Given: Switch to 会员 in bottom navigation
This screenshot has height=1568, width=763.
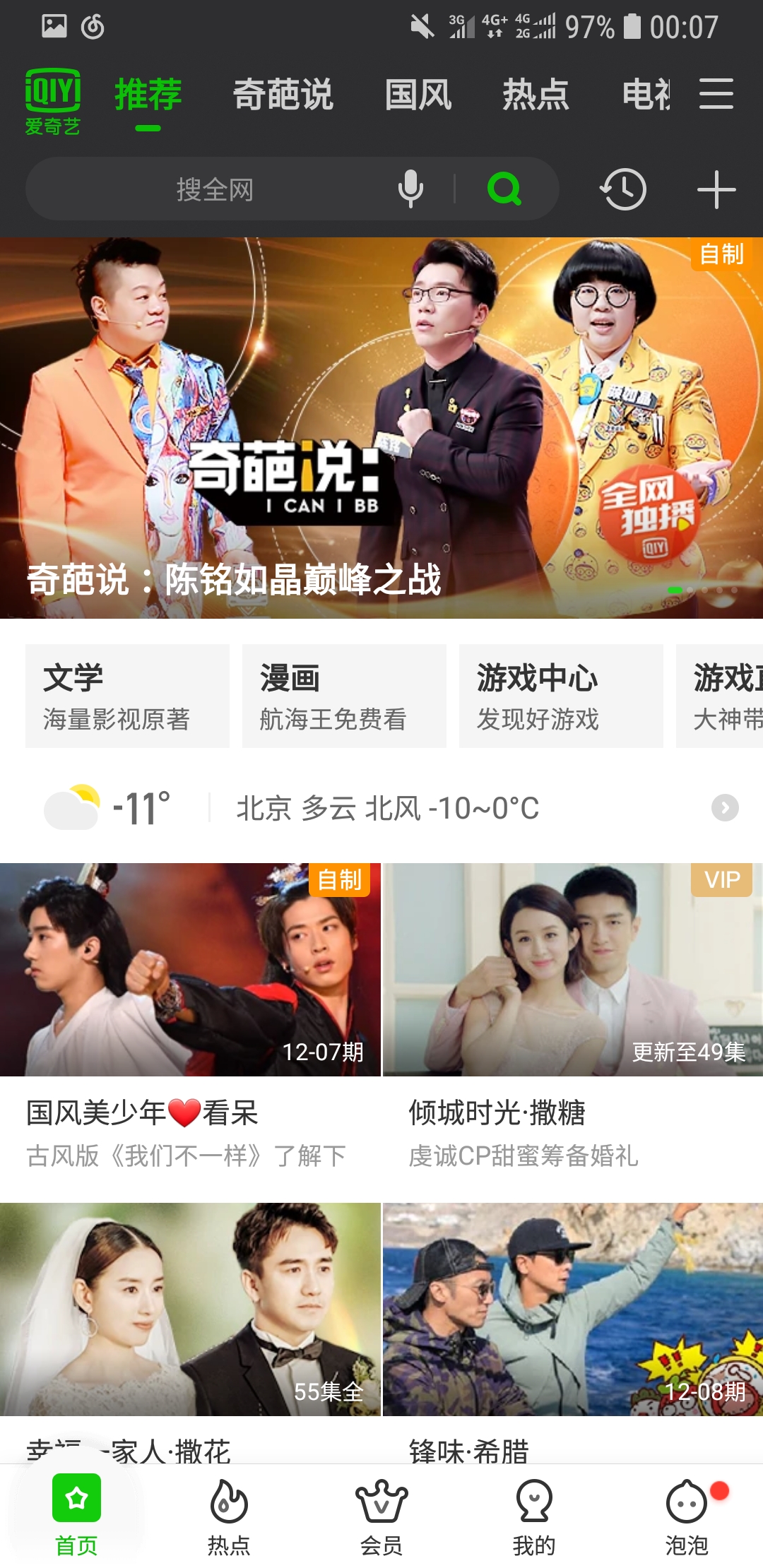Looking at the screenshot, I should [x=381, y=1516].
